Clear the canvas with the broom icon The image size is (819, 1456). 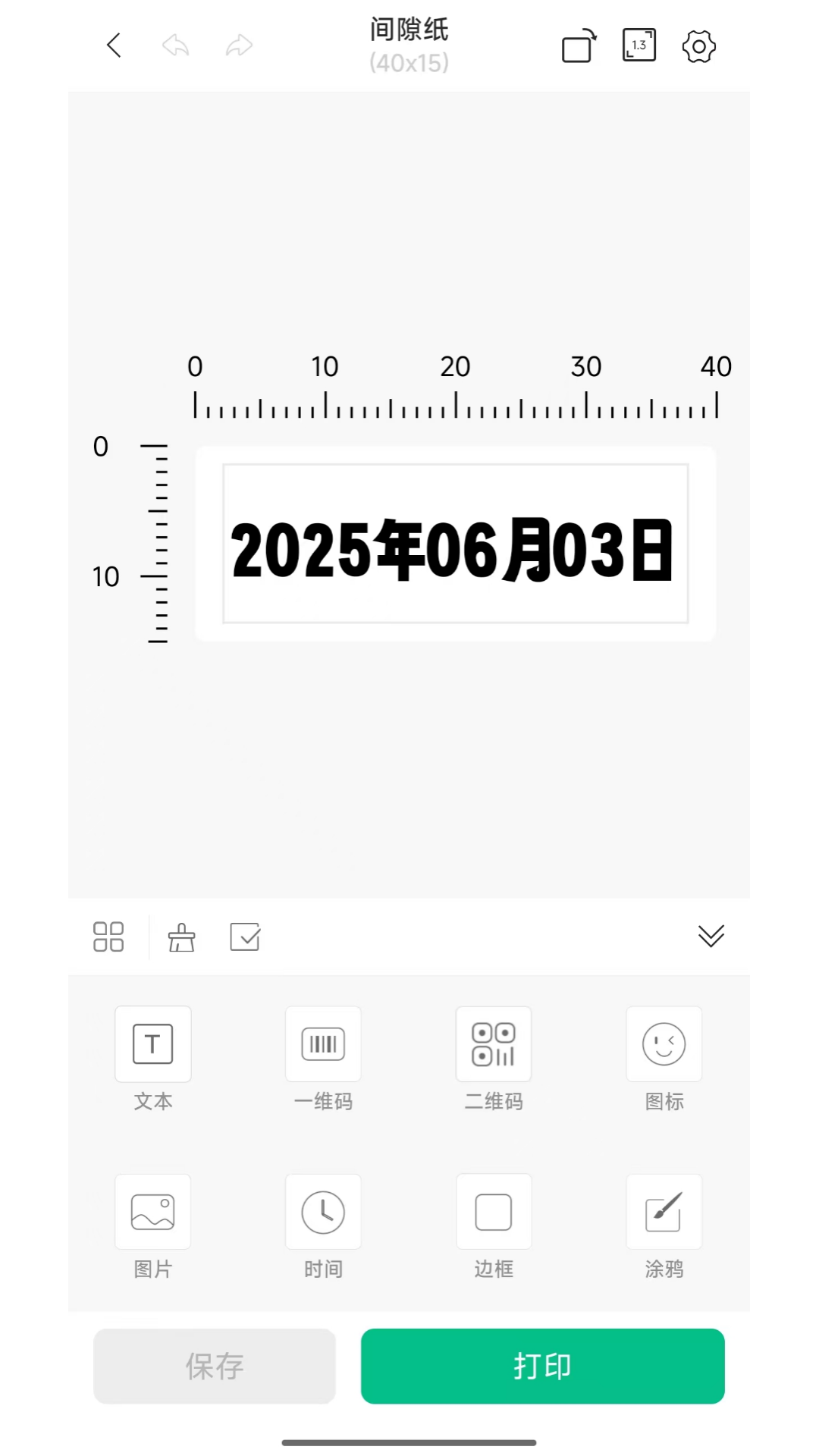coord(181,937)
